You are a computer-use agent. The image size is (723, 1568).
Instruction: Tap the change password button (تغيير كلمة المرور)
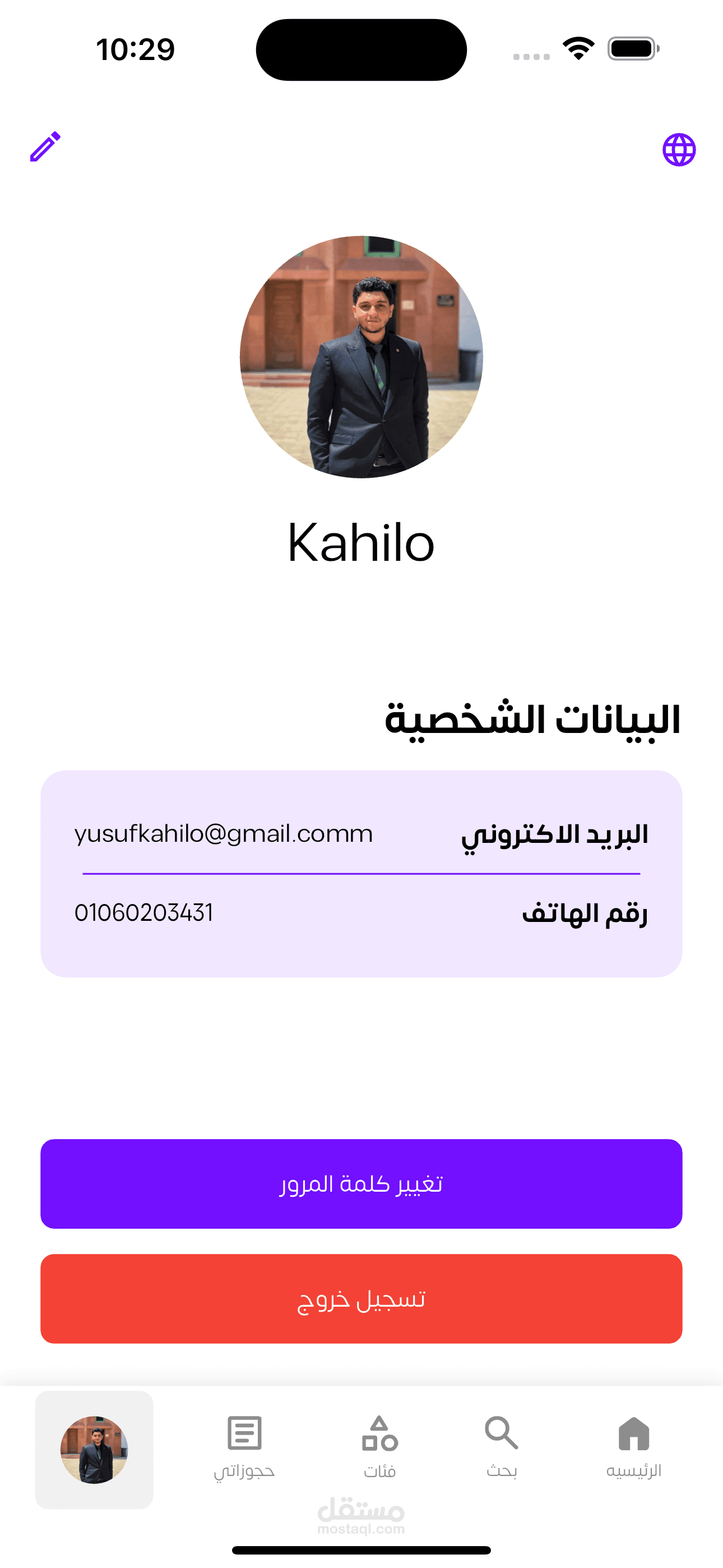click(x=361, y=1184)
